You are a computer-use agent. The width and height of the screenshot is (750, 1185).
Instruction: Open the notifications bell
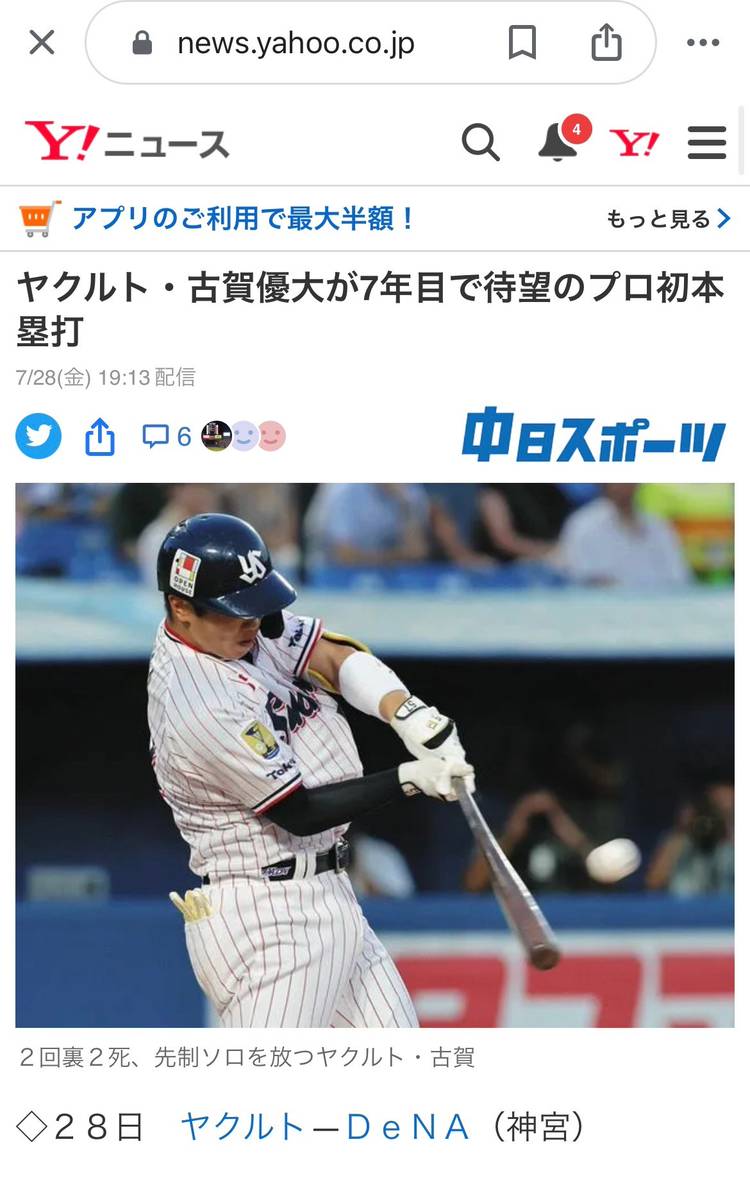pyautogui.click(x=558, y=143)
